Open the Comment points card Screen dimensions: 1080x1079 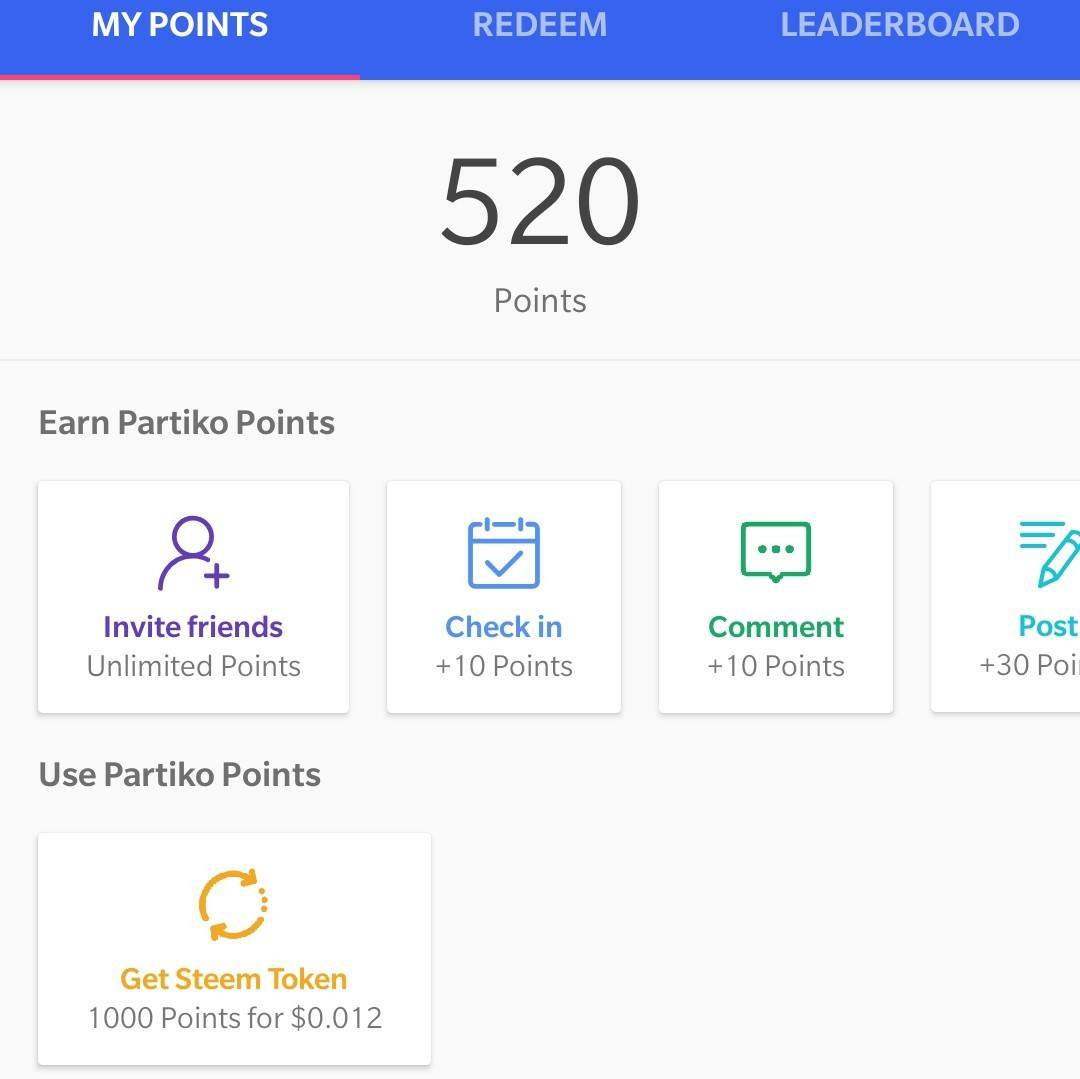(x=776, y=597)
